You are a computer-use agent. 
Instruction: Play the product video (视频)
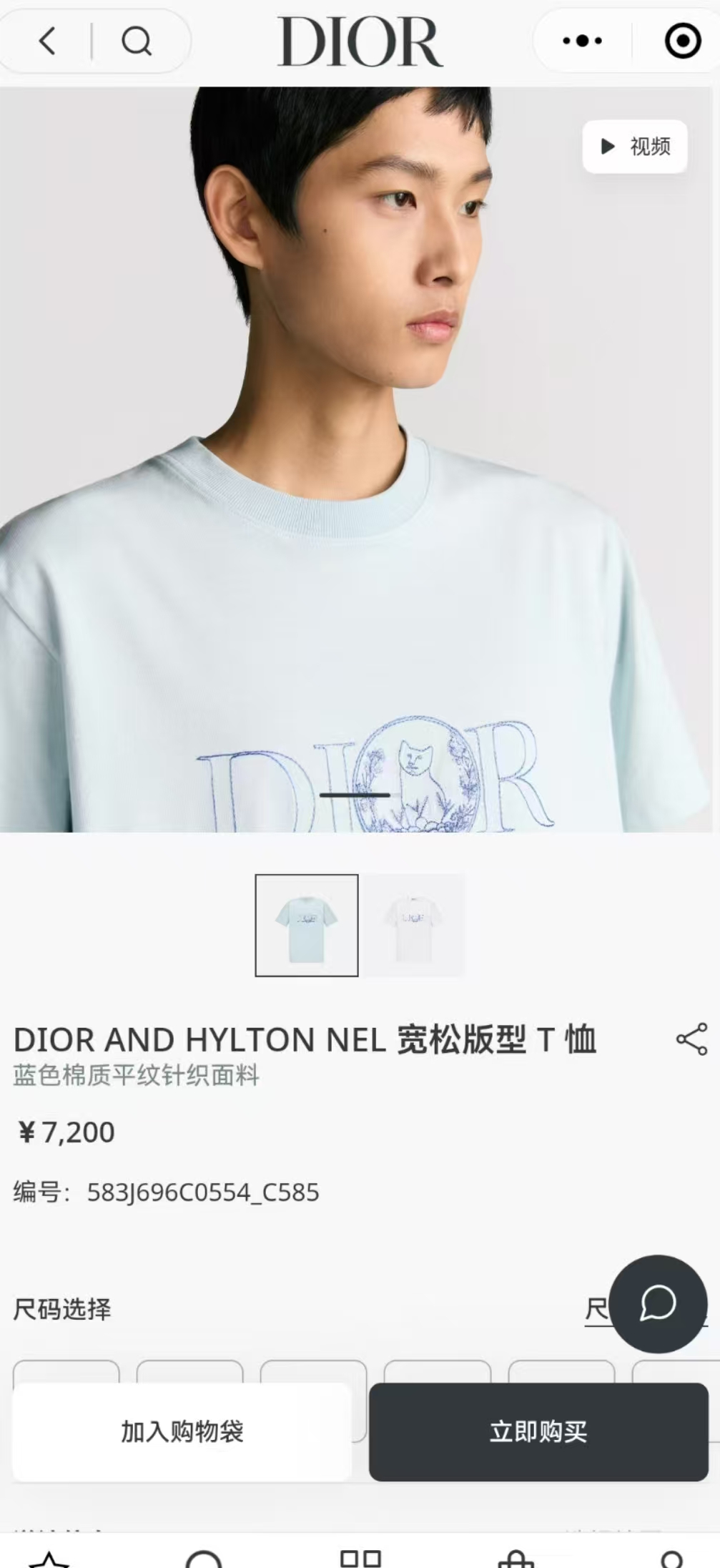click(x=635, y=147)
